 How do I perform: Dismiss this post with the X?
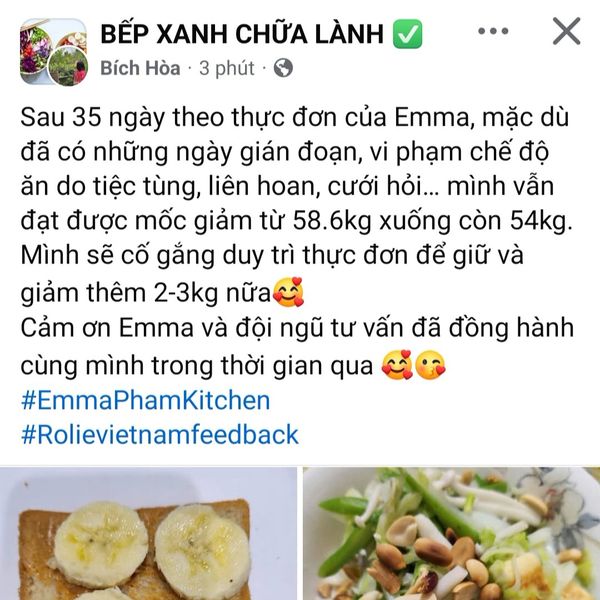[566, 32]
